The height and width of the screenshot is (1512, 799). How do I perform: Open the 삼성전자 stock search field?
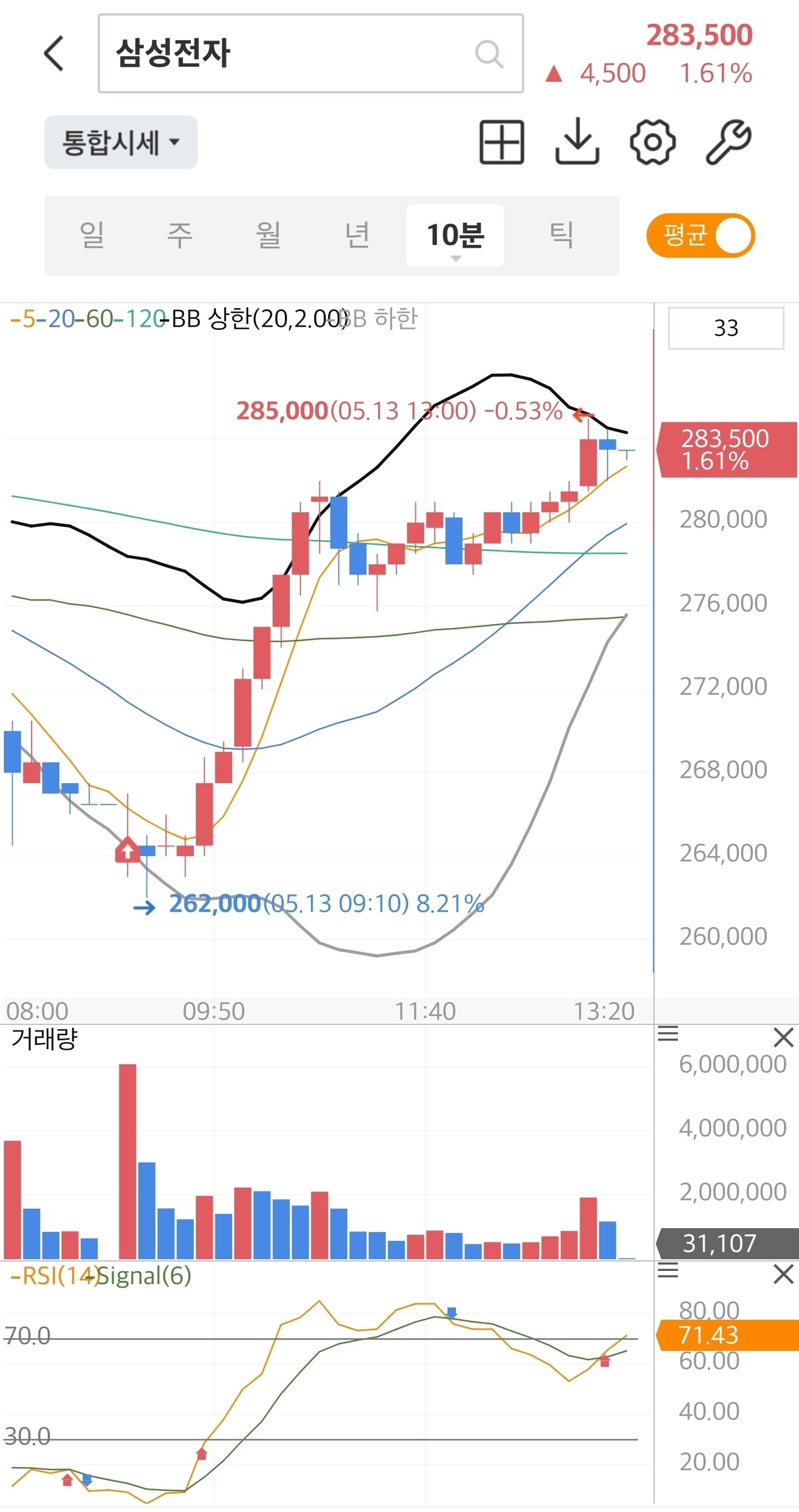tap(310, 53)
